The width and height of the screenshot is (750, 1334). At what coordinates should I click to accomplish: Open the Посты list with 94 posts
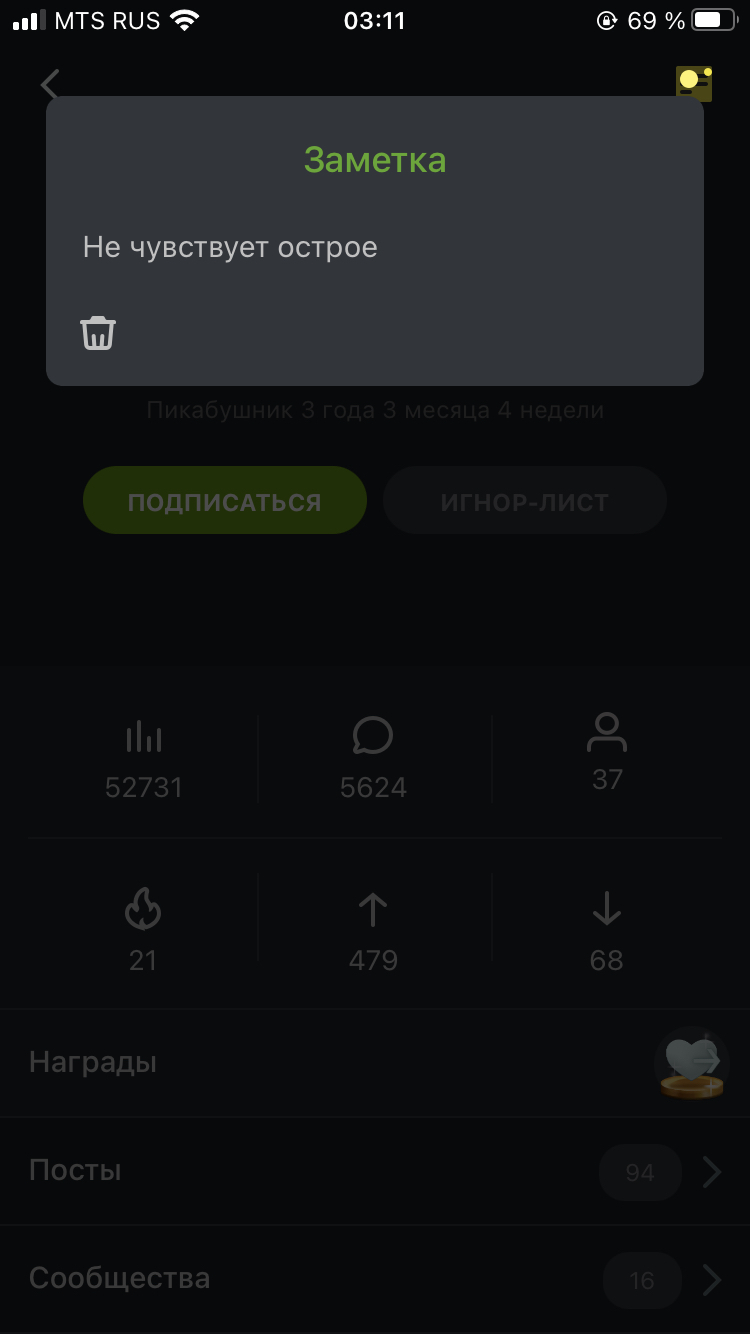point(374,1171)
